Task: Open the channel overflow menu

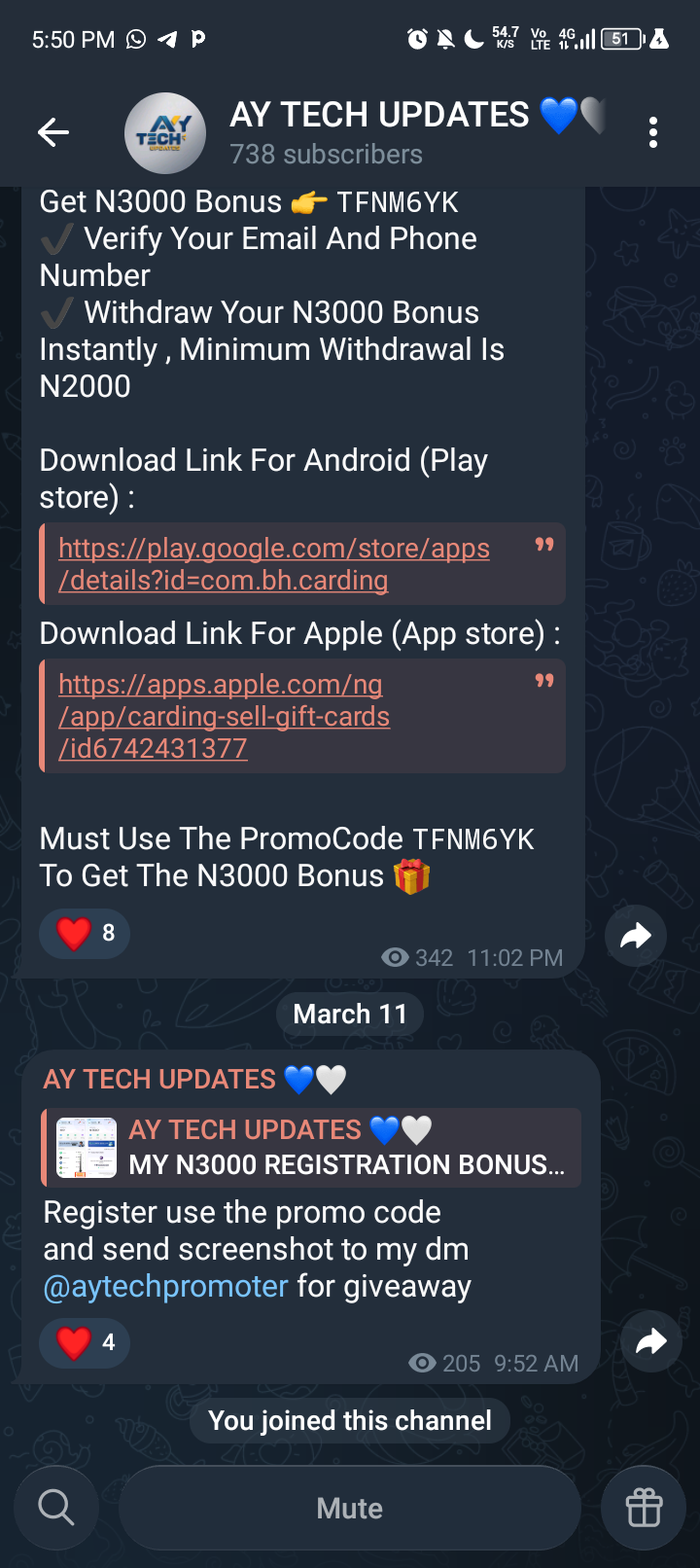Action: 653,132
